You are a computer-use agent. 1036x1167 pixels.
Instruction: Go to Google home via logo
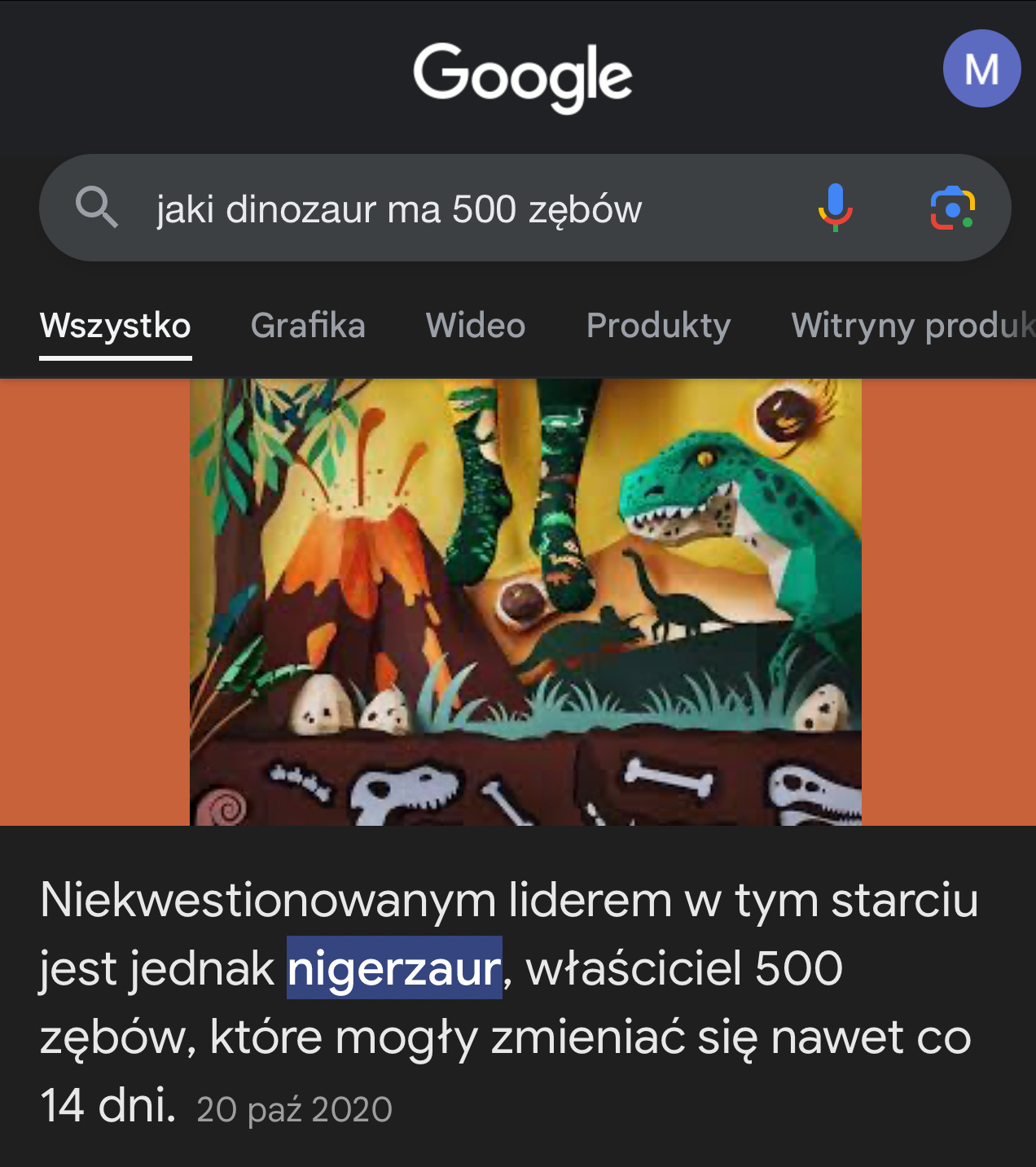522,76
